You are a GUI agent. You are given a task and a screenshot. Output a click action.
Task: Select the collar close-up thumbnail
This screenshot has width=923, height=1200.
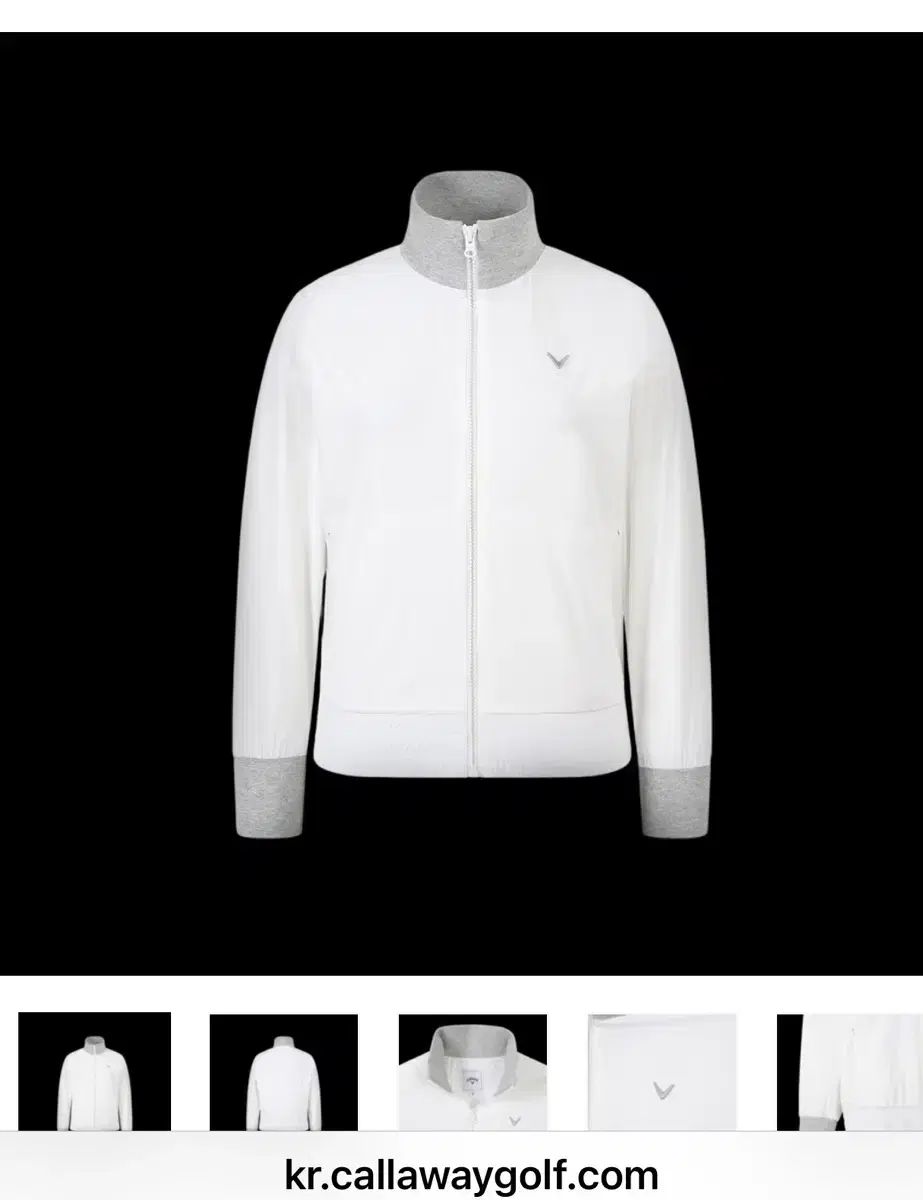(472, 1071)
